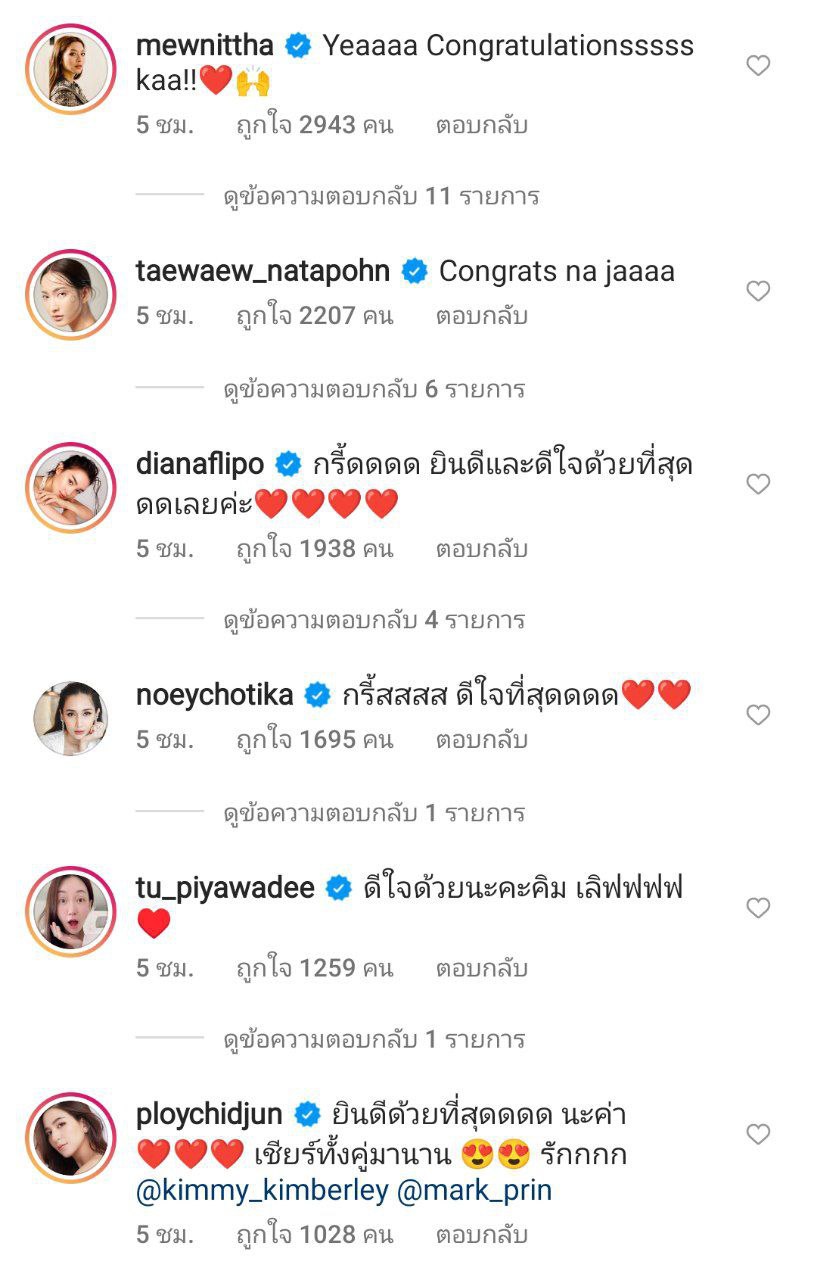Like mewnittha's comment
The height and width of the screenshot is (1280, 817).
[758, 66]
